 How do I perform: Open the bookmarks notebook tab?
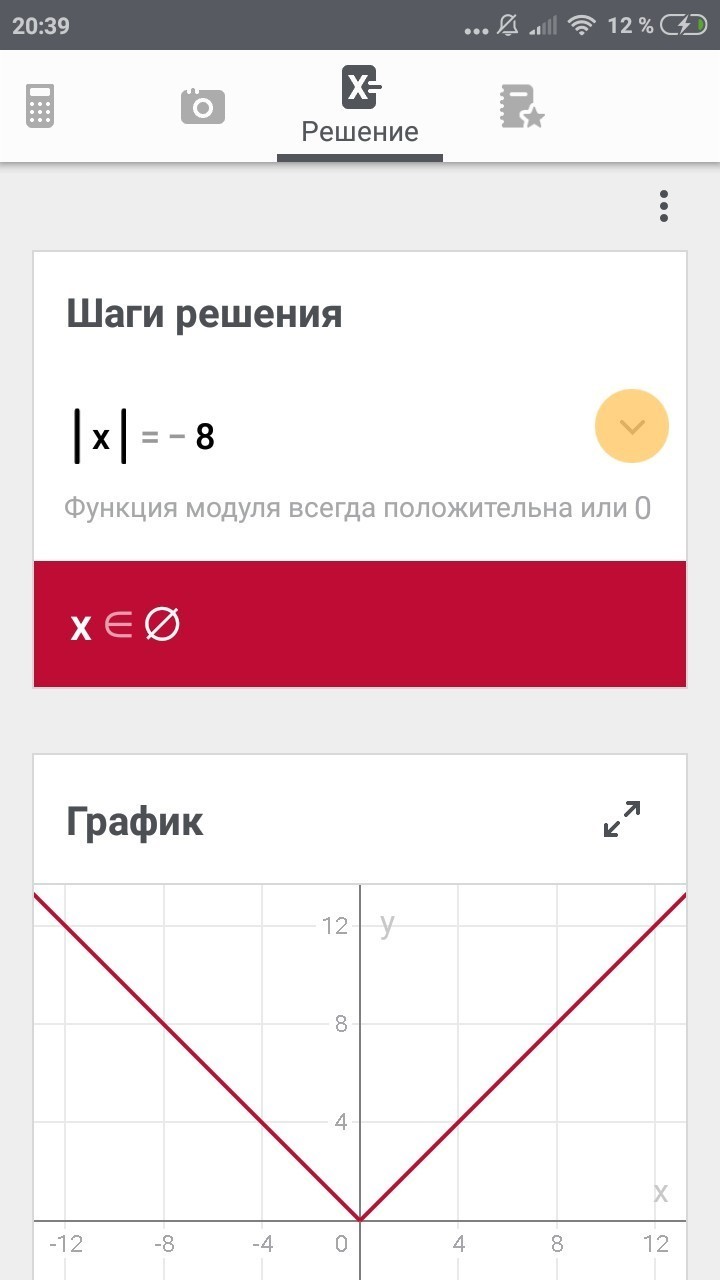pos(520,106)
